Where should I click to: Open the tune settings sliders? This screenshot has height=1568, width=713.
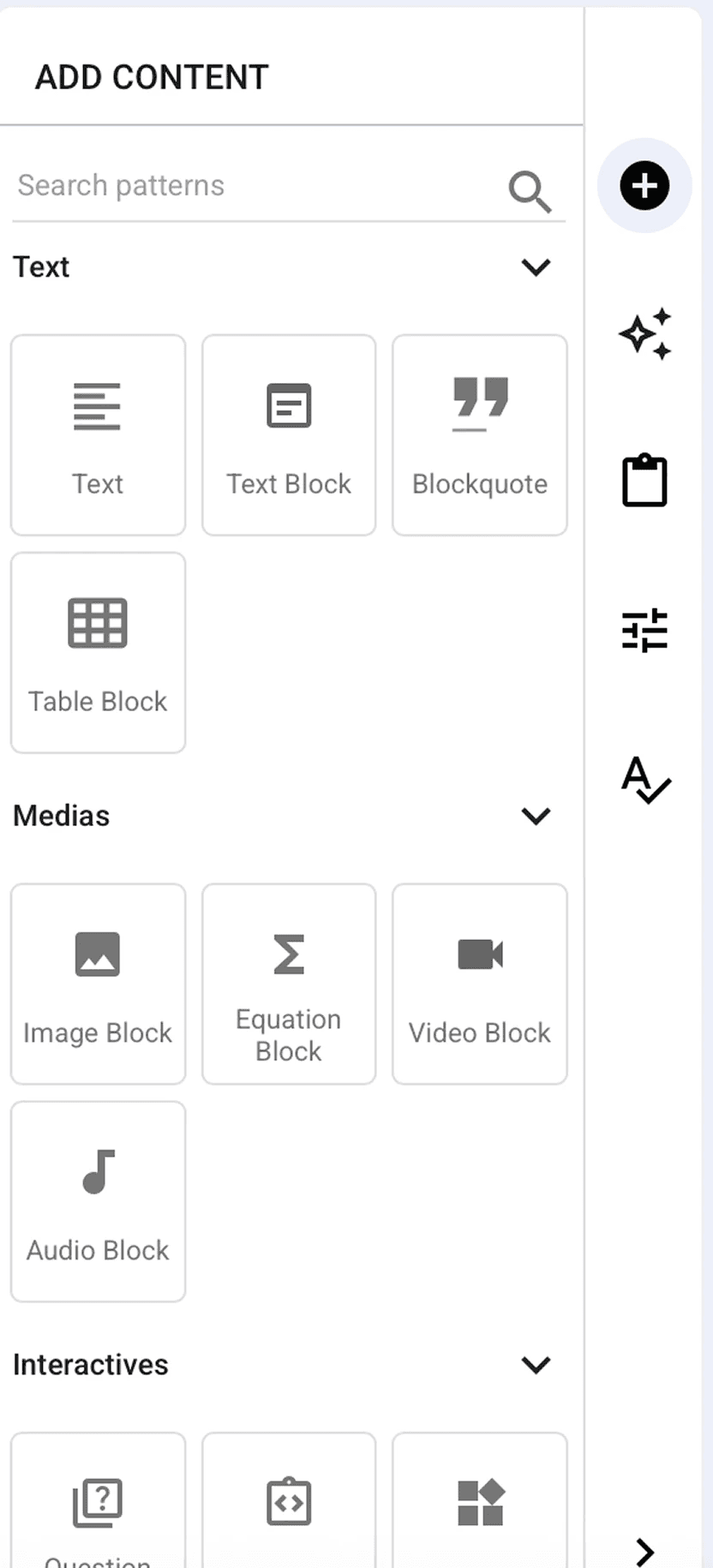[644, 631]
